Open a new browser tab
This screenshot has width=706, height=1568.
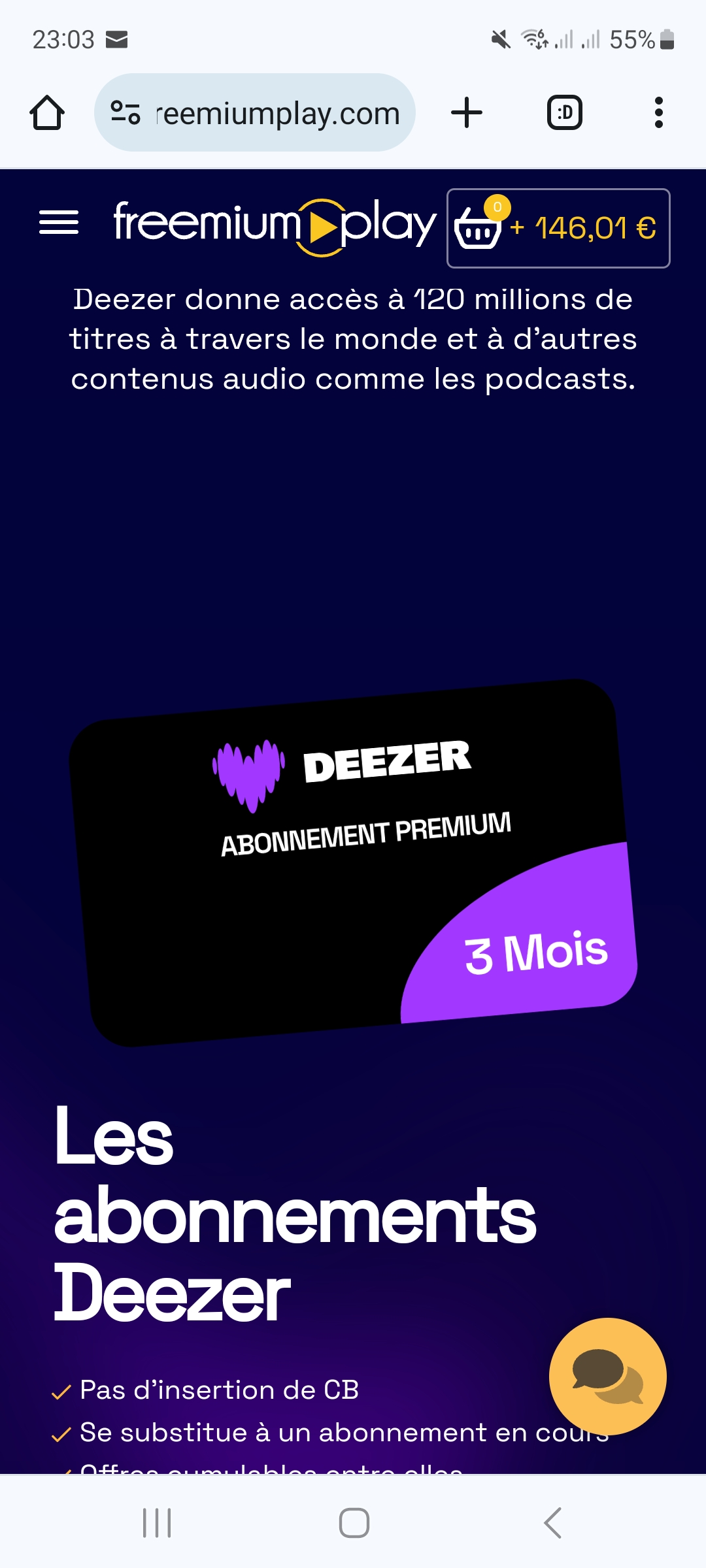(467, 112)
